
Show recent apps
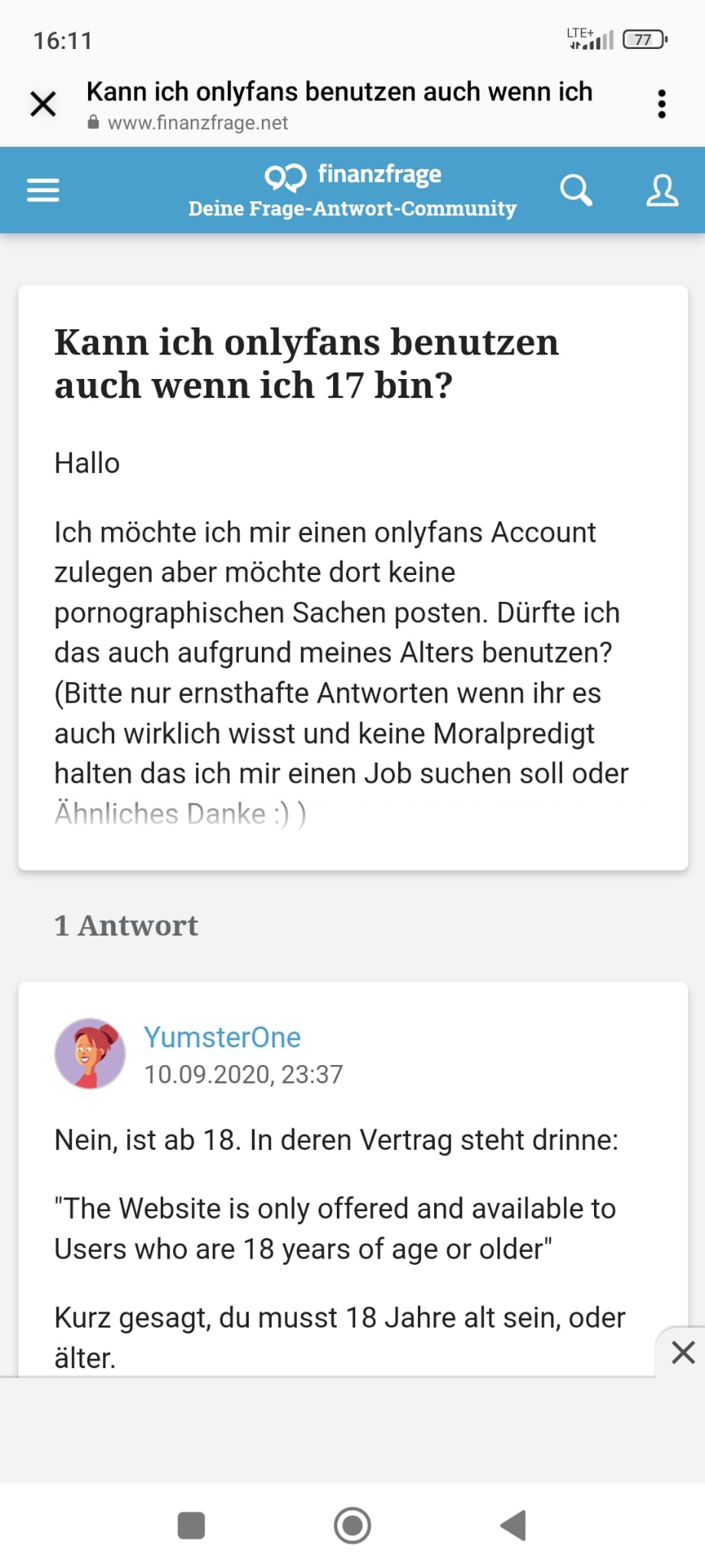191,1525
